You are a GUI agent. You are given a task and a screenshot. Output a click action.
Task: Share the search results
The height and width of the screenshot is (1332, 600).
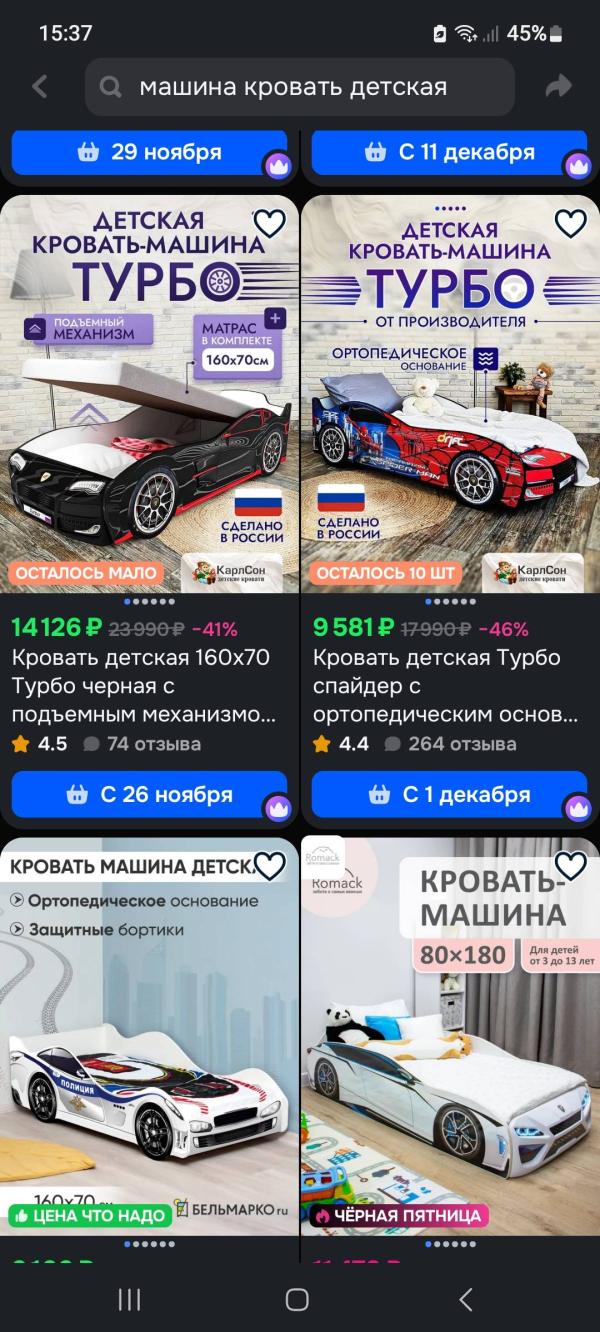pyautogui.click(x=557, y=87)
